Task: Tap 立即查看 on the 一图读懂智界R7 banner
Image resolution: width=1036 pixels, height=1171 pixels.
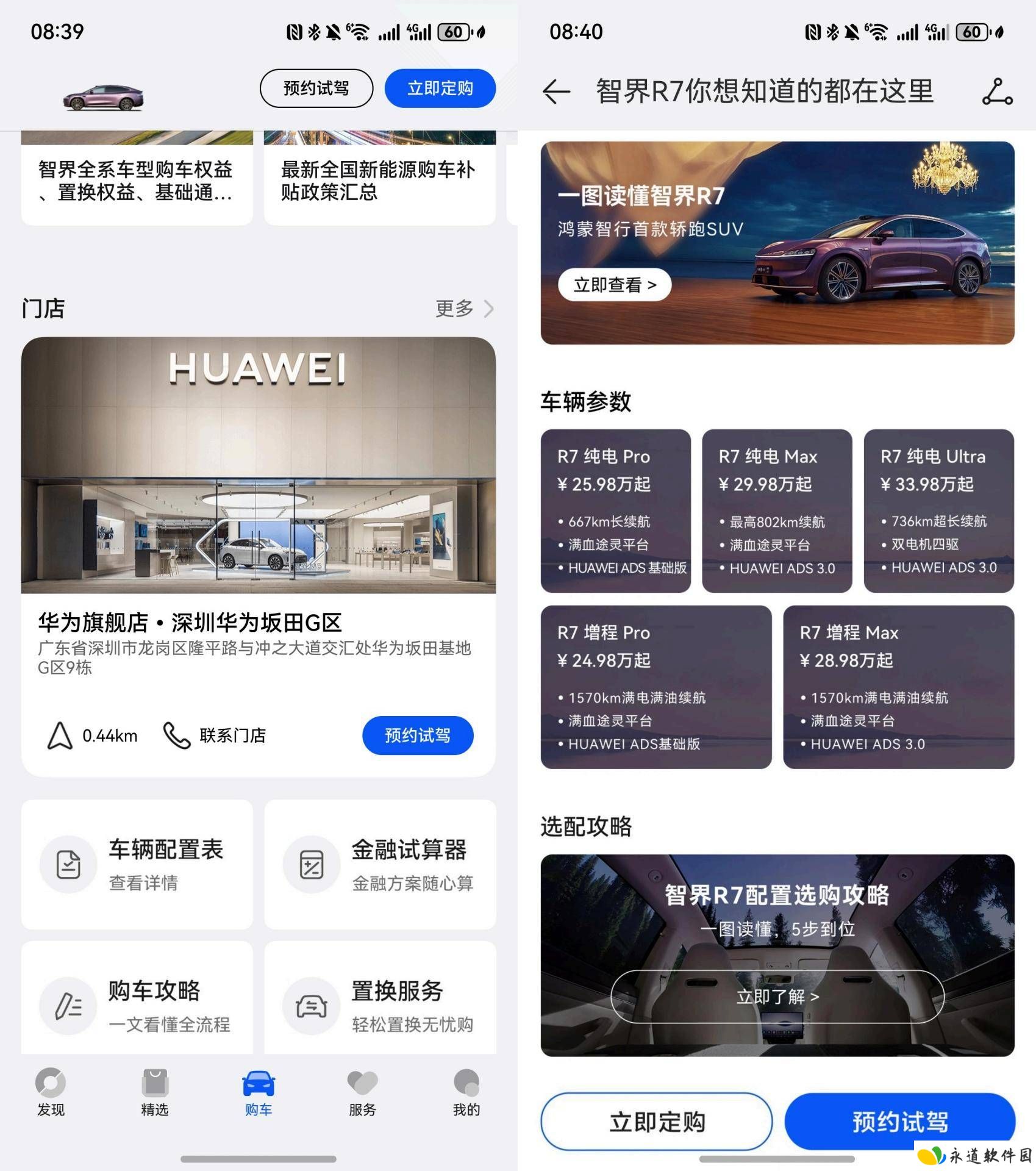Action: pyautogui.click(x=614, y=285)
